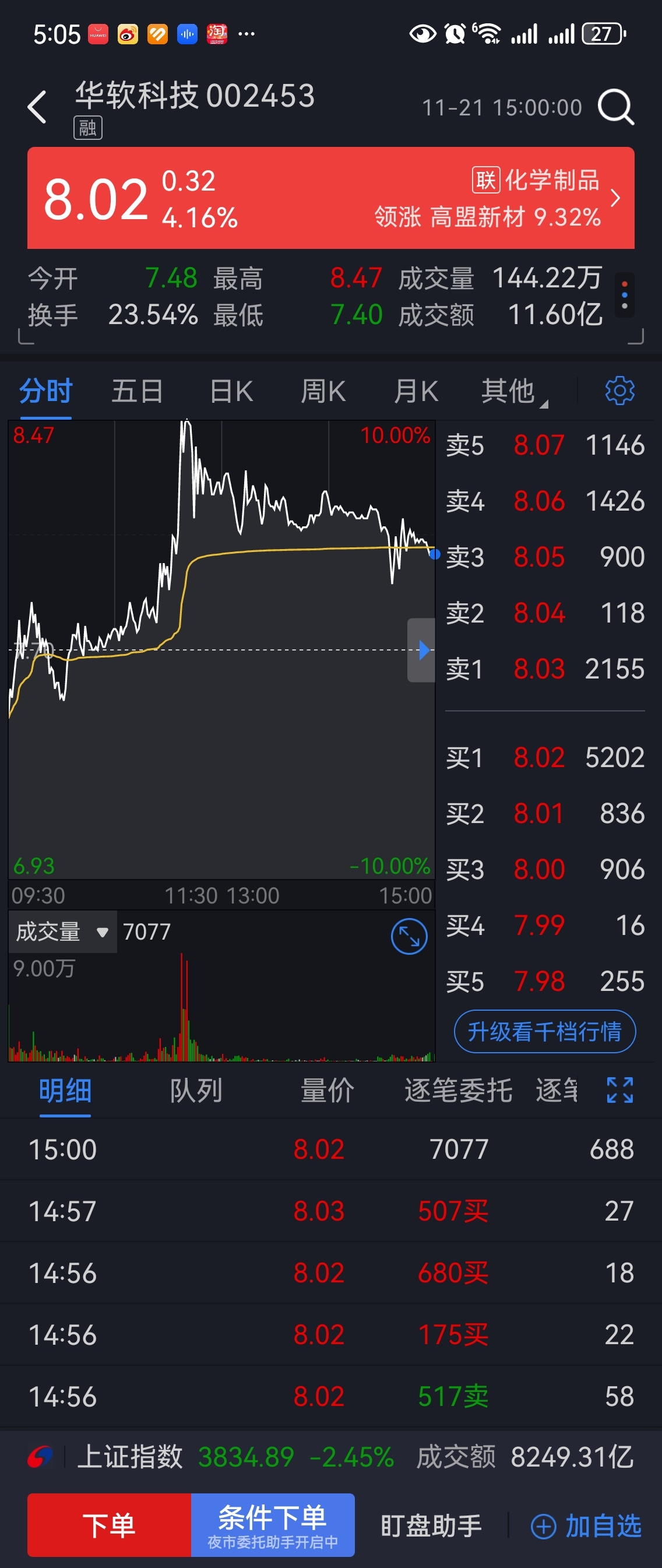The image size is (662, 1568).
Task: Open chart settings gear
Action: coord(619,391)
